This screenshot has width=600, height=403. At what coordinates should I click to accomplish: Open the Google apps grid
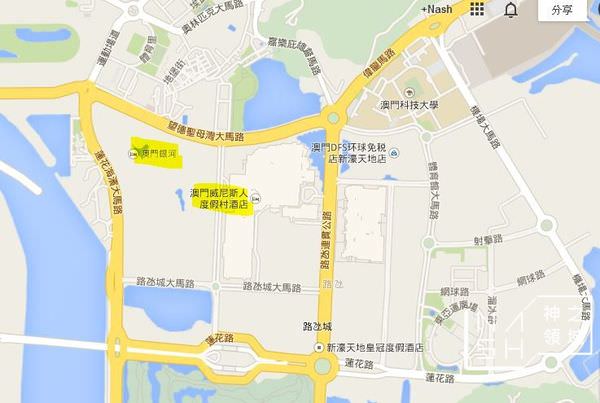478,9
